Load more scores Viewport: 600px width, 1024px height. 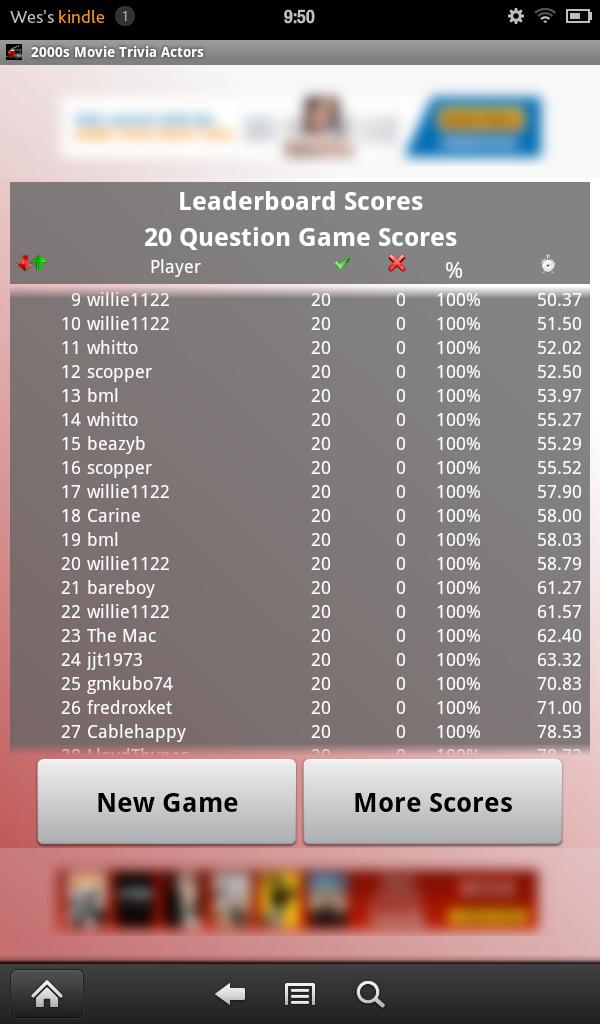(x=432, y=802)
